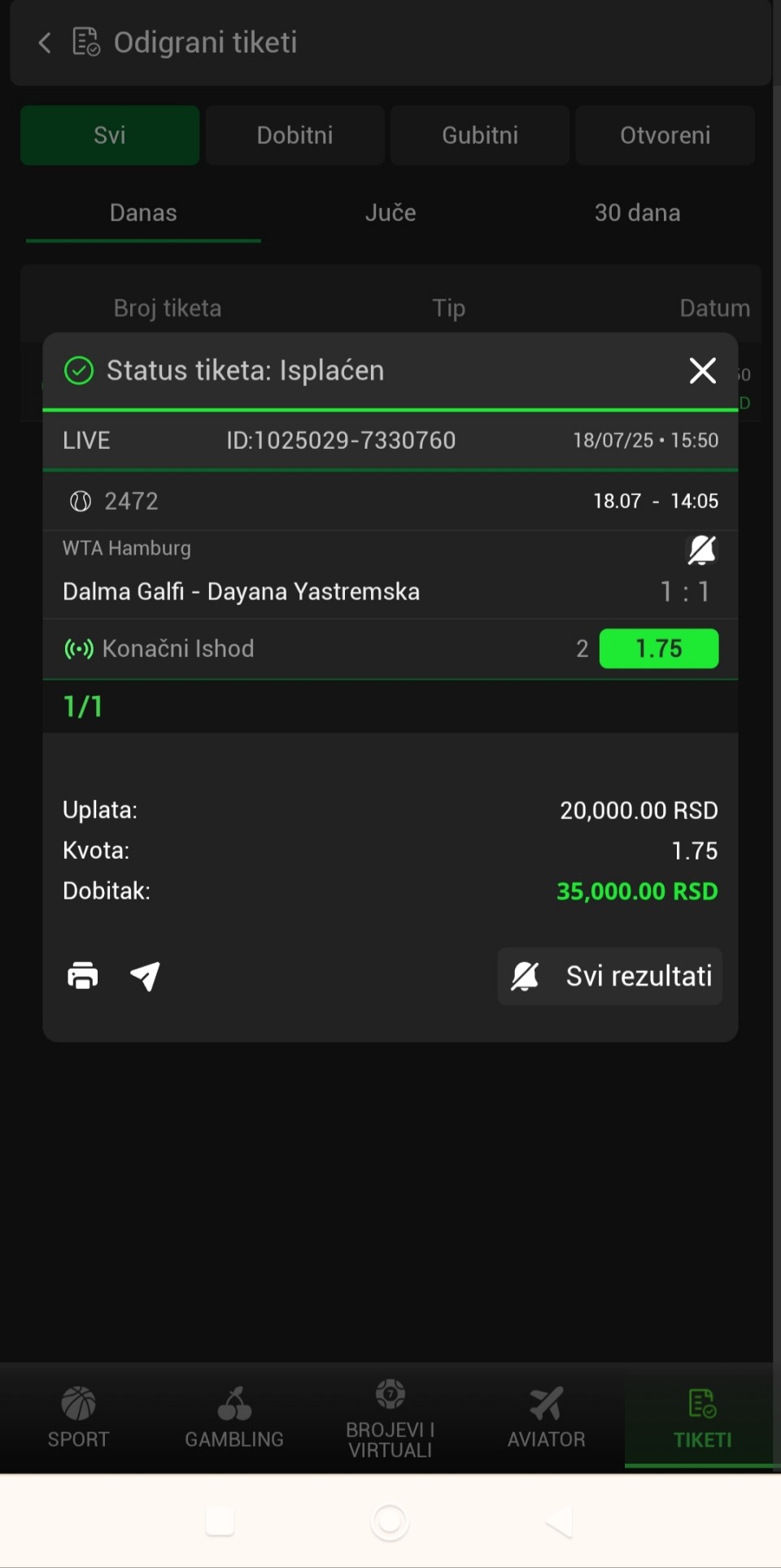Viewport: 781px width, 1568px height.
Task: View tickets from 30 dana
Action: 637,213
